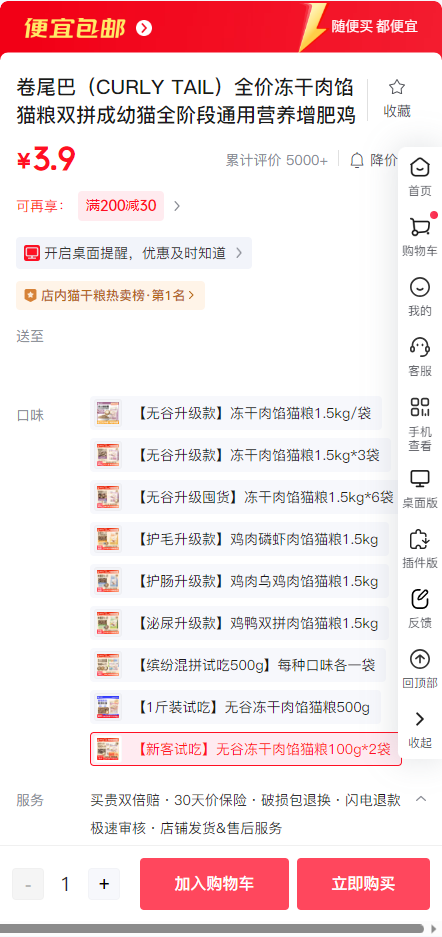Viewport: 442px width, 937px height.
Task: Increase quantity with the plus button
Action: pyautogui.click(x=104, y=884)
